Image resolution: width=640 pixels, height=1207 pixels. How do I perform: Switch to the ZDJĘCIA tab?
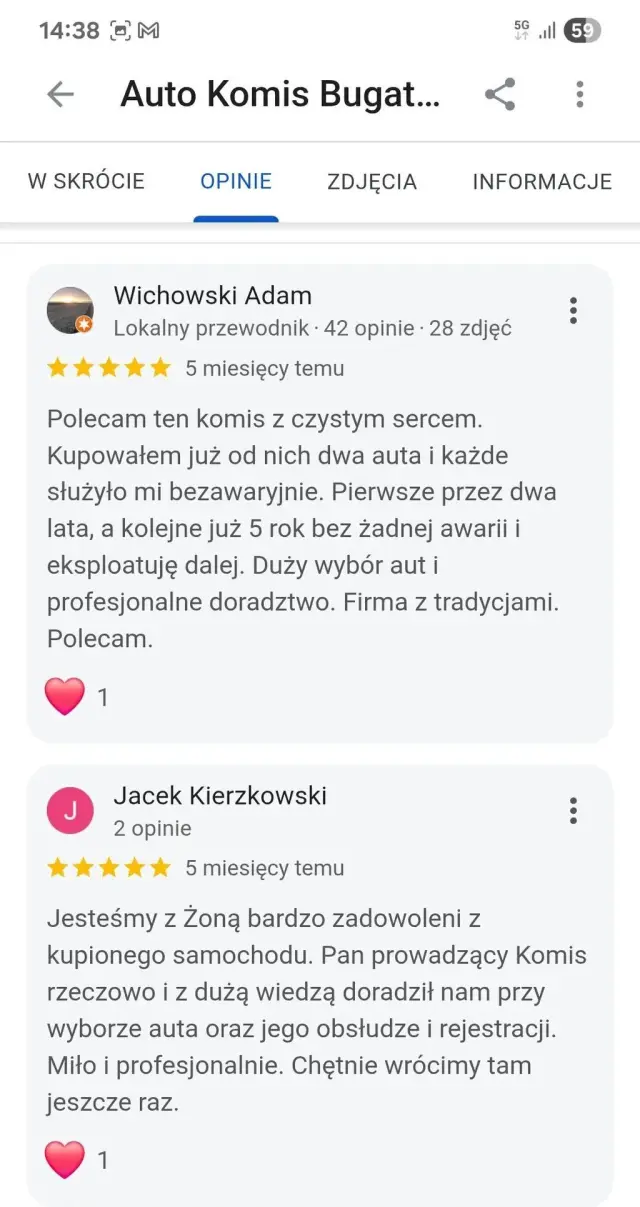[372, 181]
